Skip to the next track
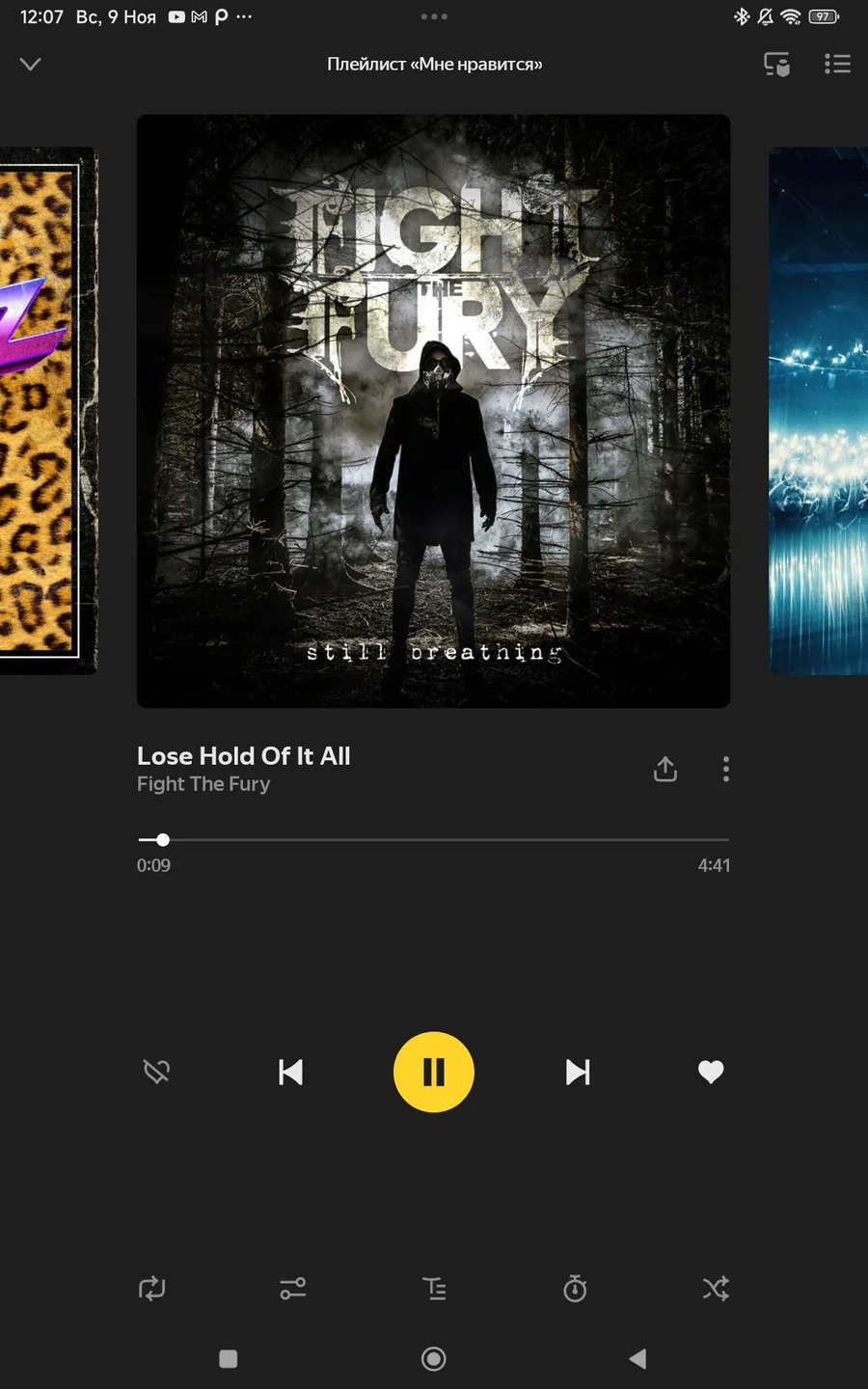Screen dimensions: 868x1389 (578, 1072)
